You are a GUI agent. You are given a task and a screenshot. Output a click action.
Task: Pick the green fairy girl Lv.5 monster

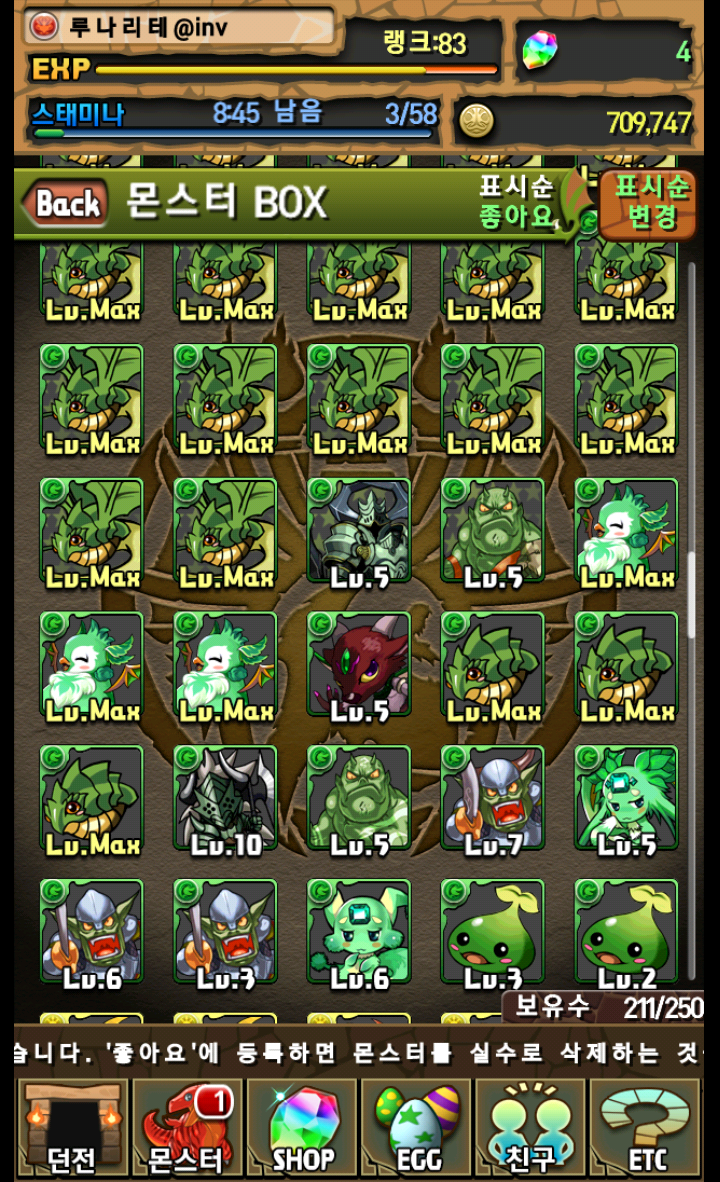(627, 799)
